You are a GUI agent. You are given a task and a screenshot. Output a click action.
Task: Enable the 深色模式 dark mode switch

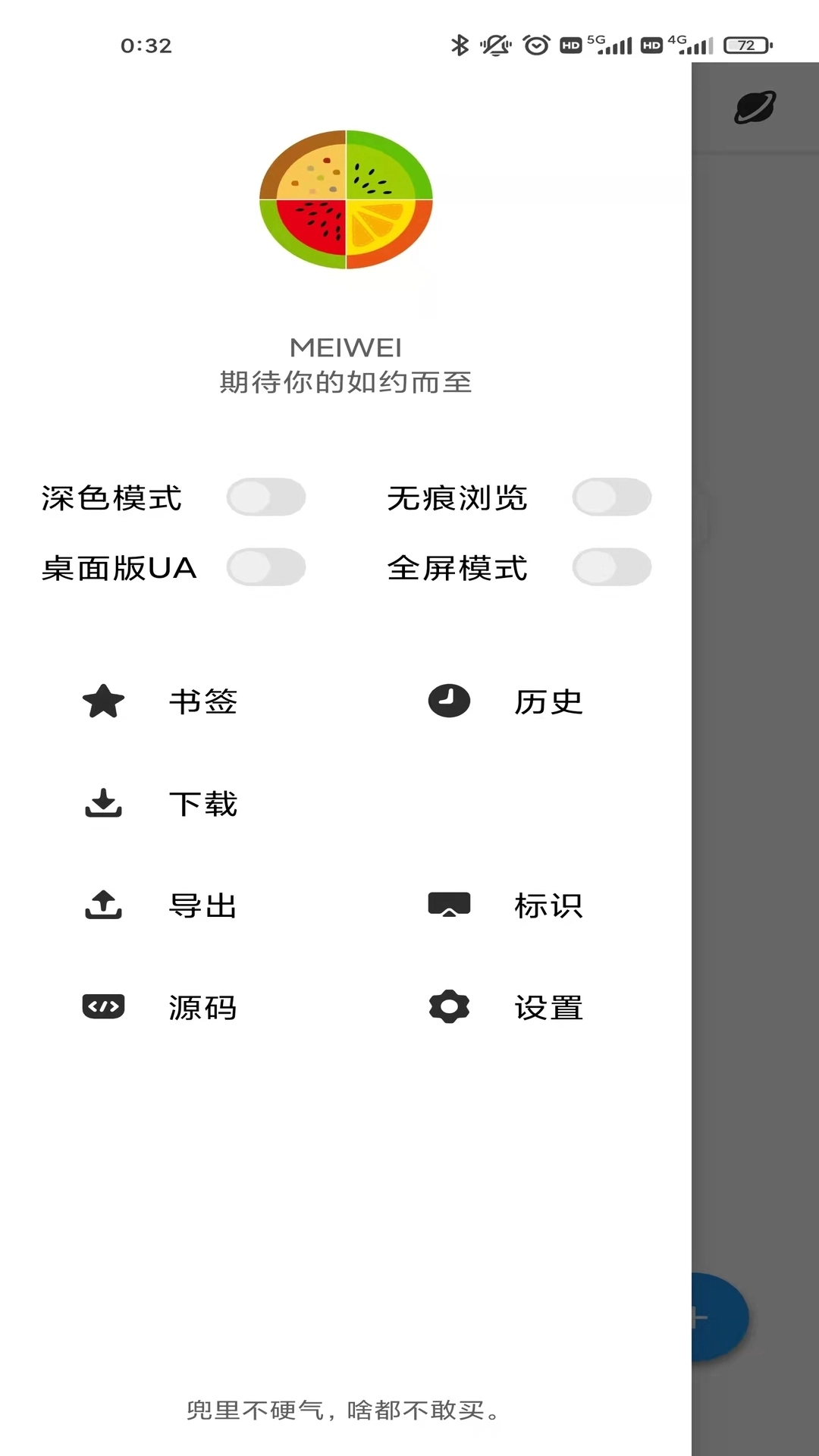point(265,497)
